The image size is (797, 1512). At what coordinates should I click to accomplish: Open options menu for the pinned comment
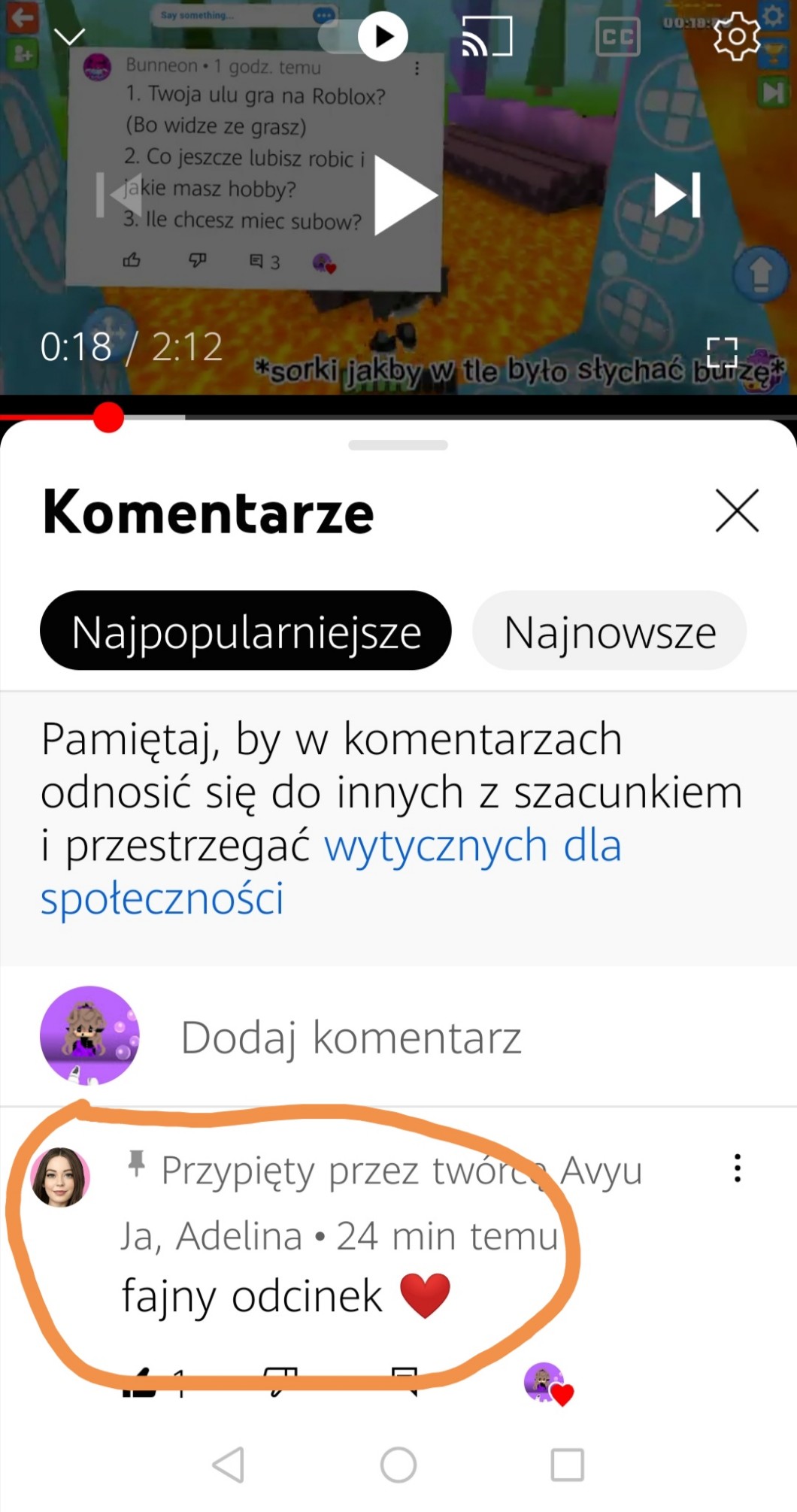coord(738,1168)
